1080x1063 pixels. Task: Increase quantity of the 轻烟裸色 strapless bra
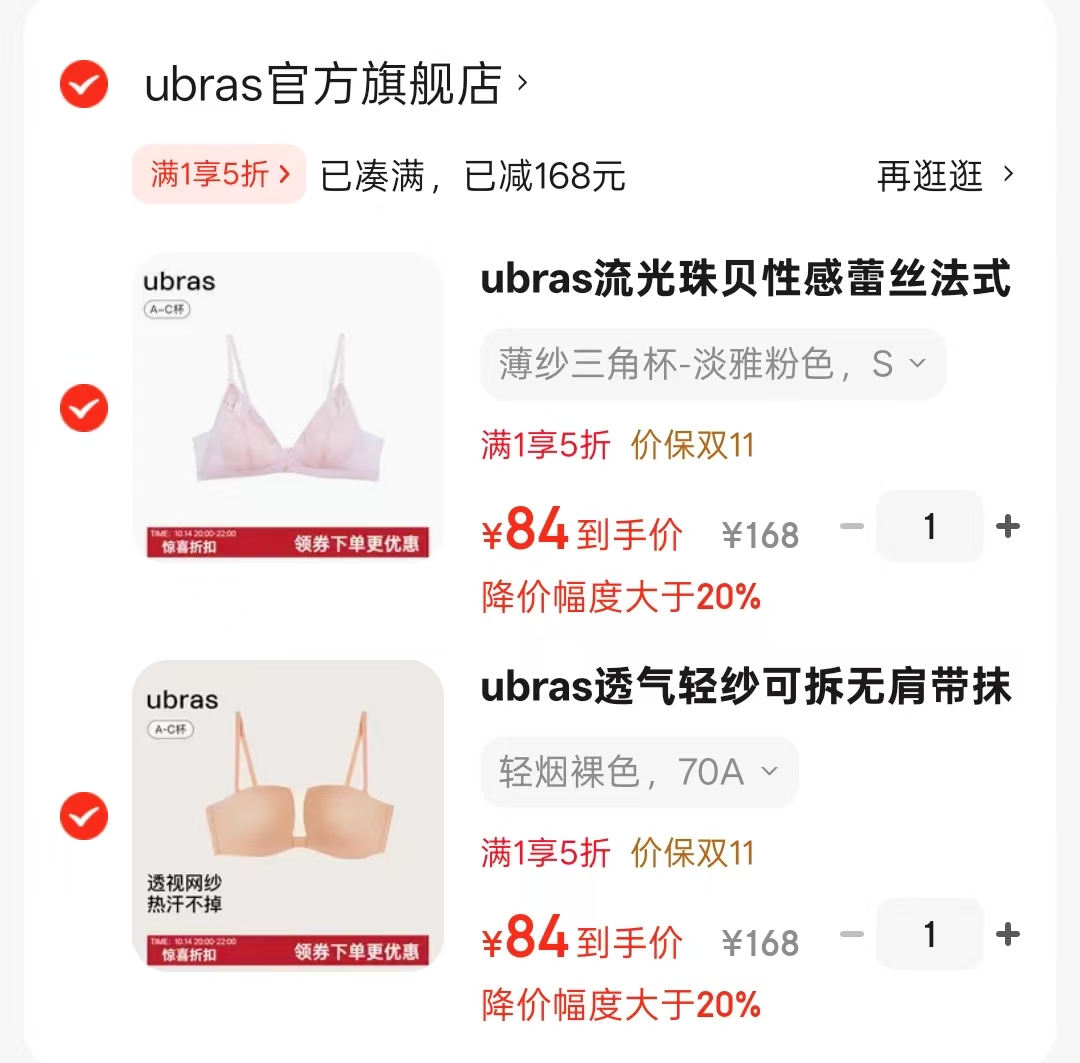(x=1008, y=934)
